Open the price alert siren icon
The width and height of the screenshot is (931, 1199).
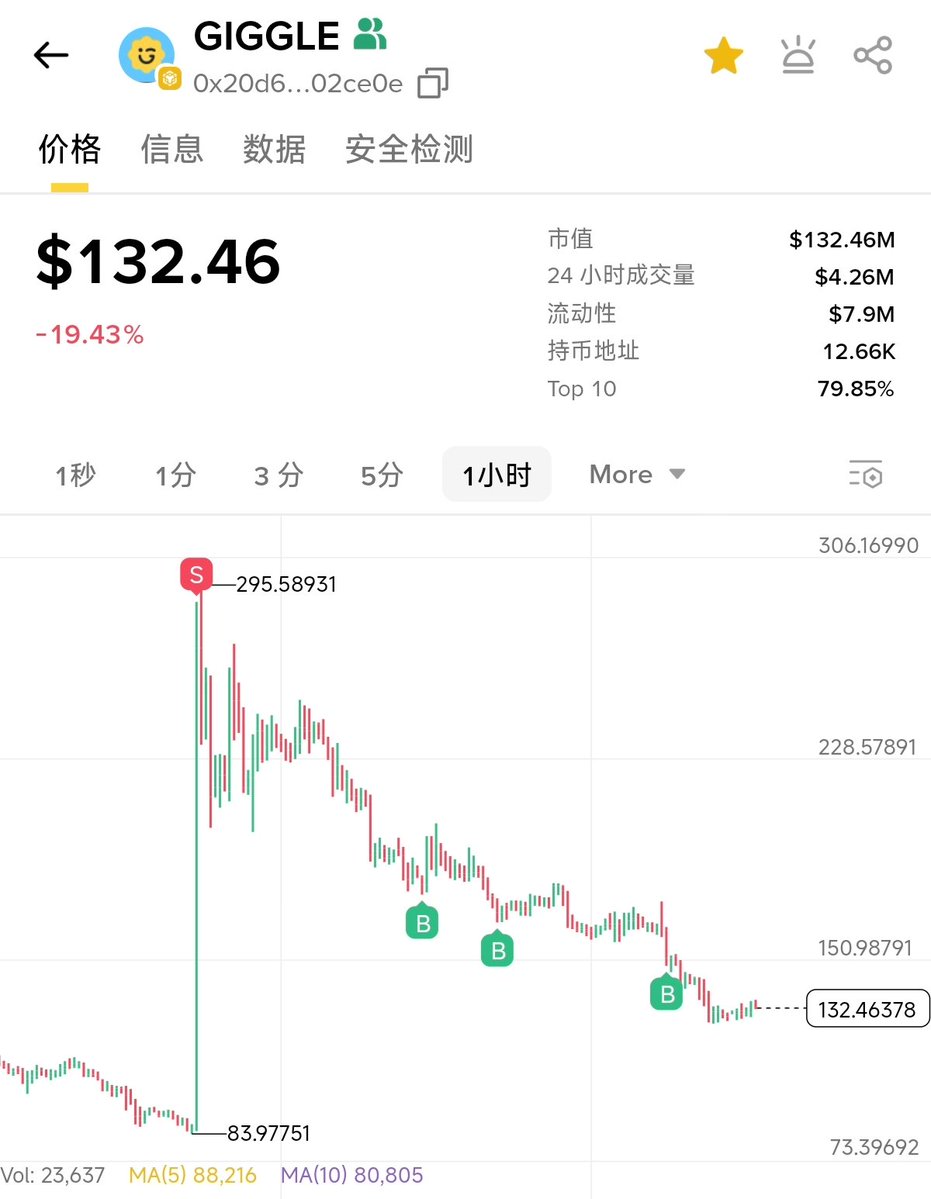click(x=798, y=57)
